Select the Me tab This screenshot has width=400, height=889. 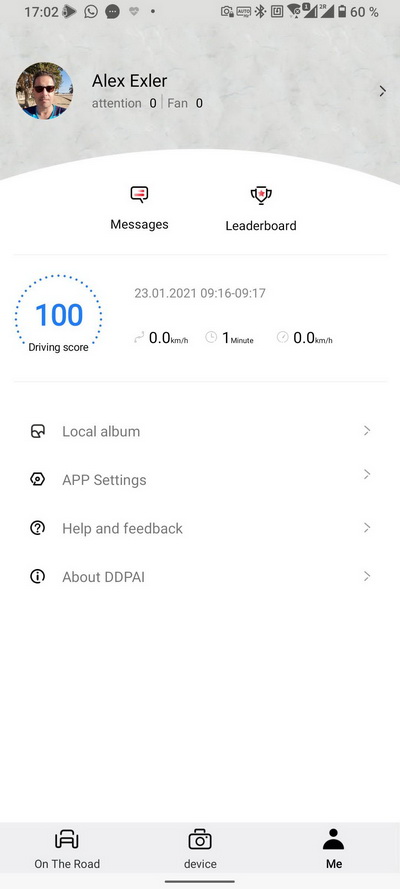click(334, 849)
